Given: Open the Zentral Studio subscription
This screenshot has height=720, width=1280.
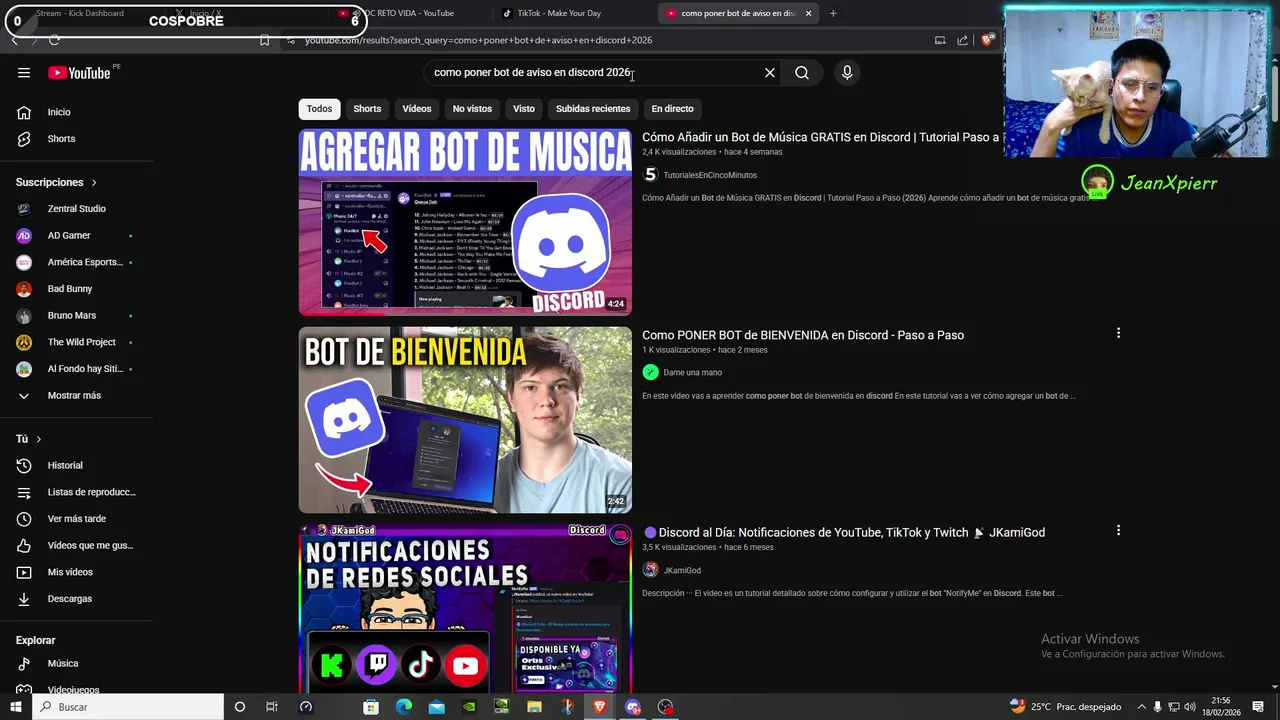Looking at the screenshot, I should 76,209.
